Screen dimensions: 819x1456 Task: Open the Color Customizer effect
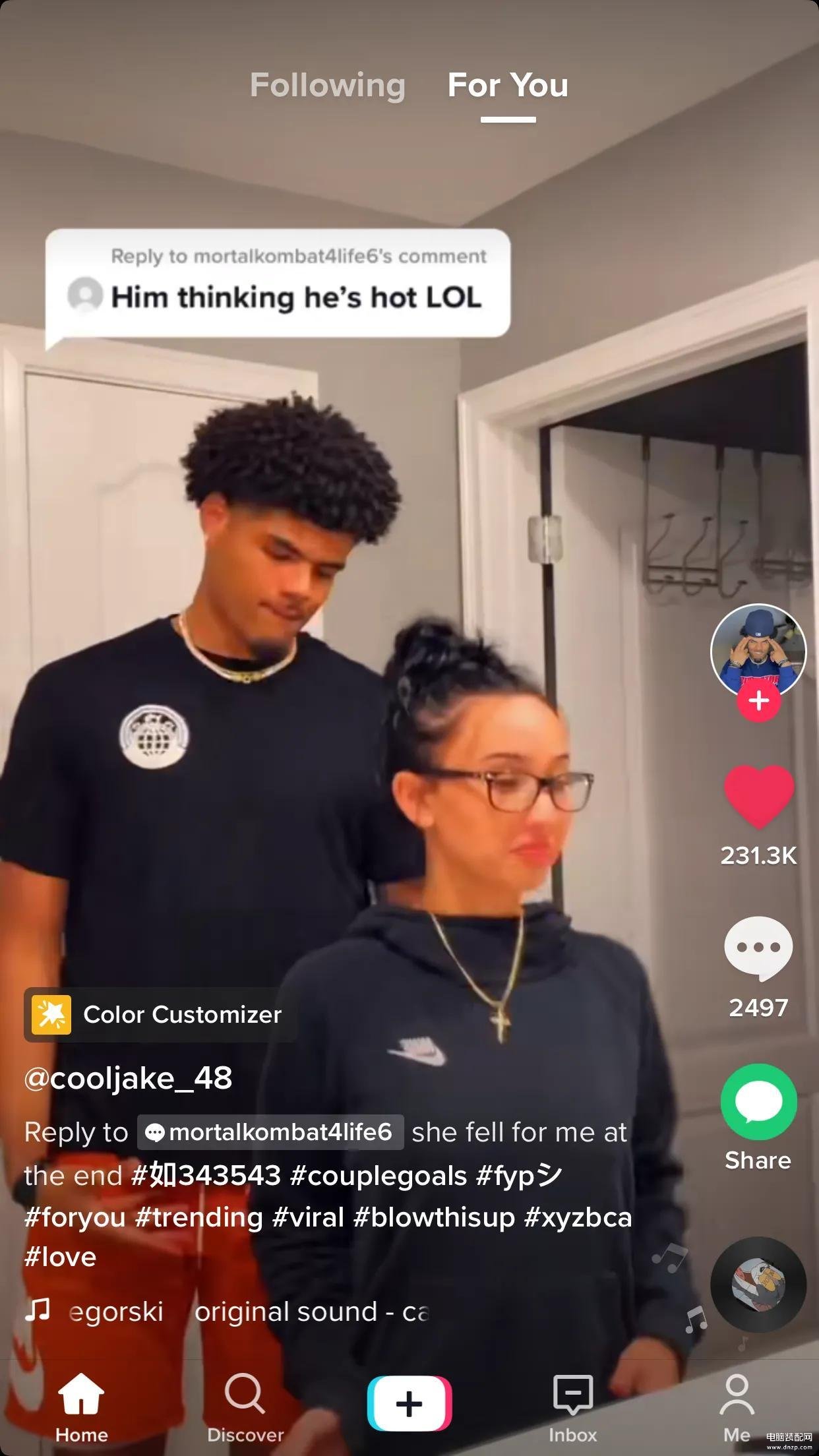pyautogui.click(x=160, y=1014)
